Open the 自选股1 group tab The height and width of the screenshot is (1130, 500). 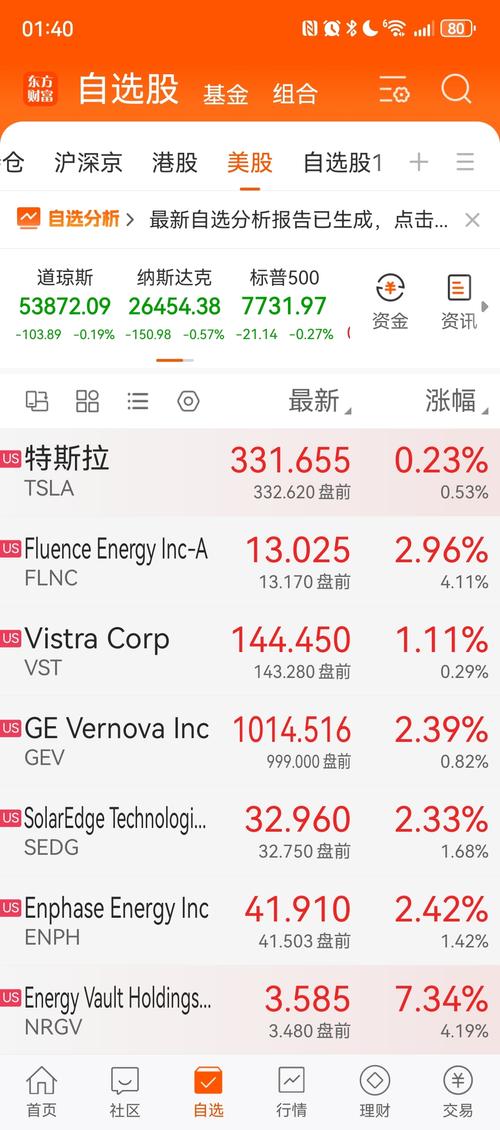[x=342, y=162]
